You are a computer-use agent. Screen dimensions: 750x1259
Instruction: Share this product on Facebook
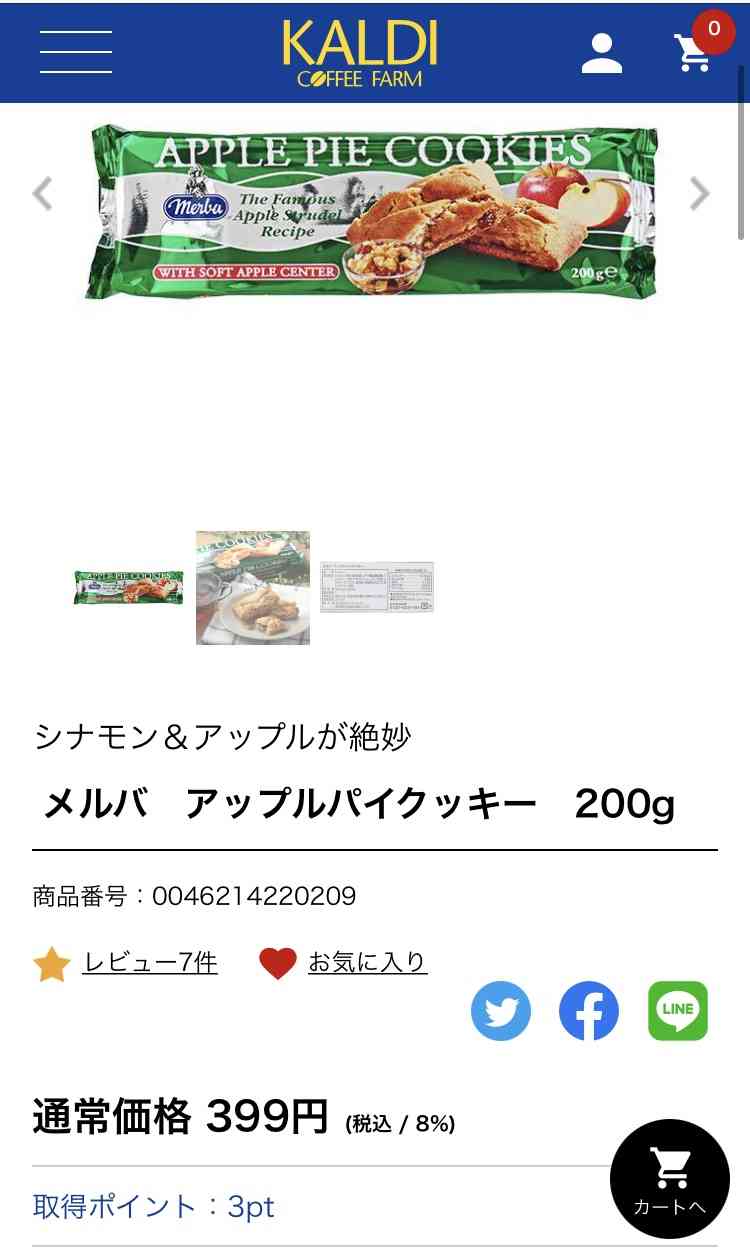(589, 1011)
